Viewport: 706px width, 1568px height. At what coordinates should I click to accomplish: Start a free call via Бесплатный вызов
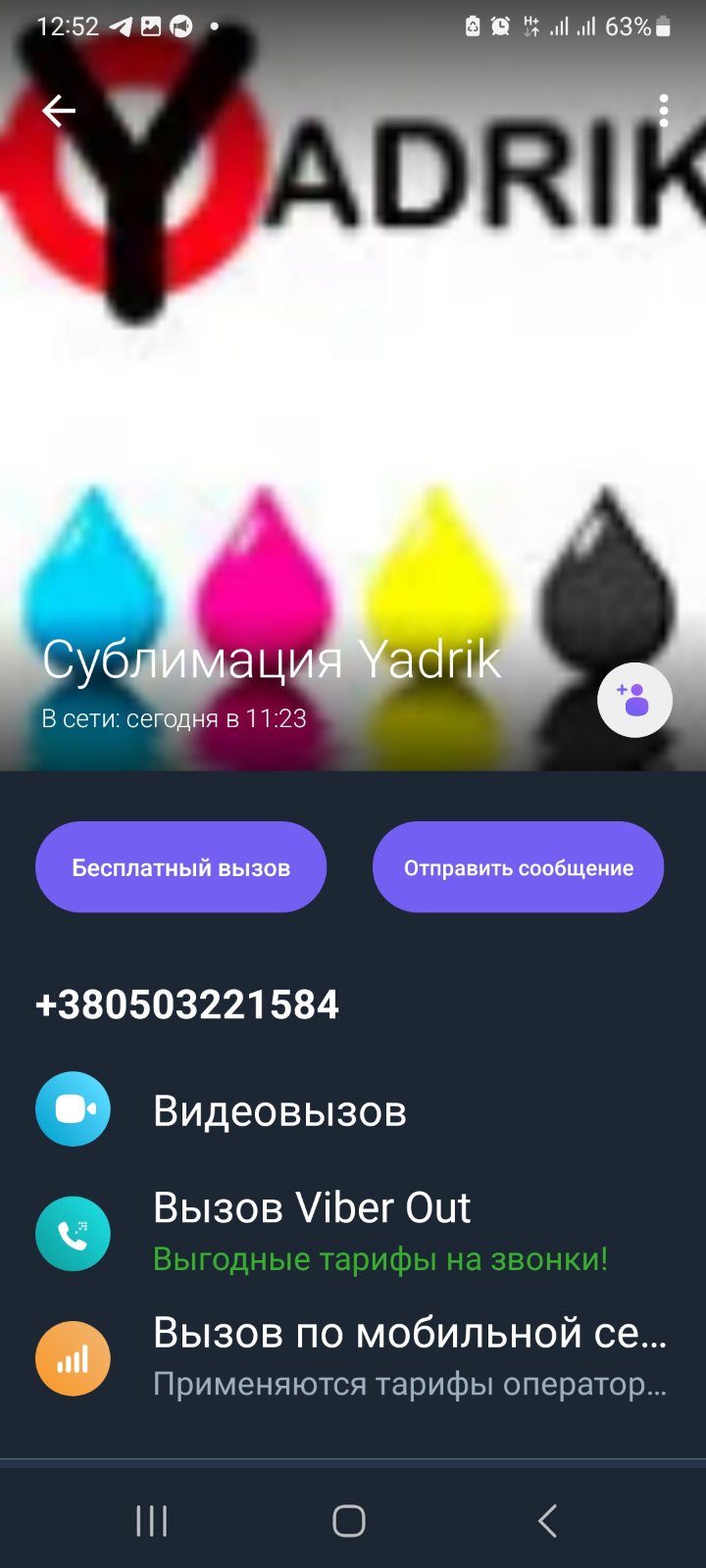[x=180, y=867]
